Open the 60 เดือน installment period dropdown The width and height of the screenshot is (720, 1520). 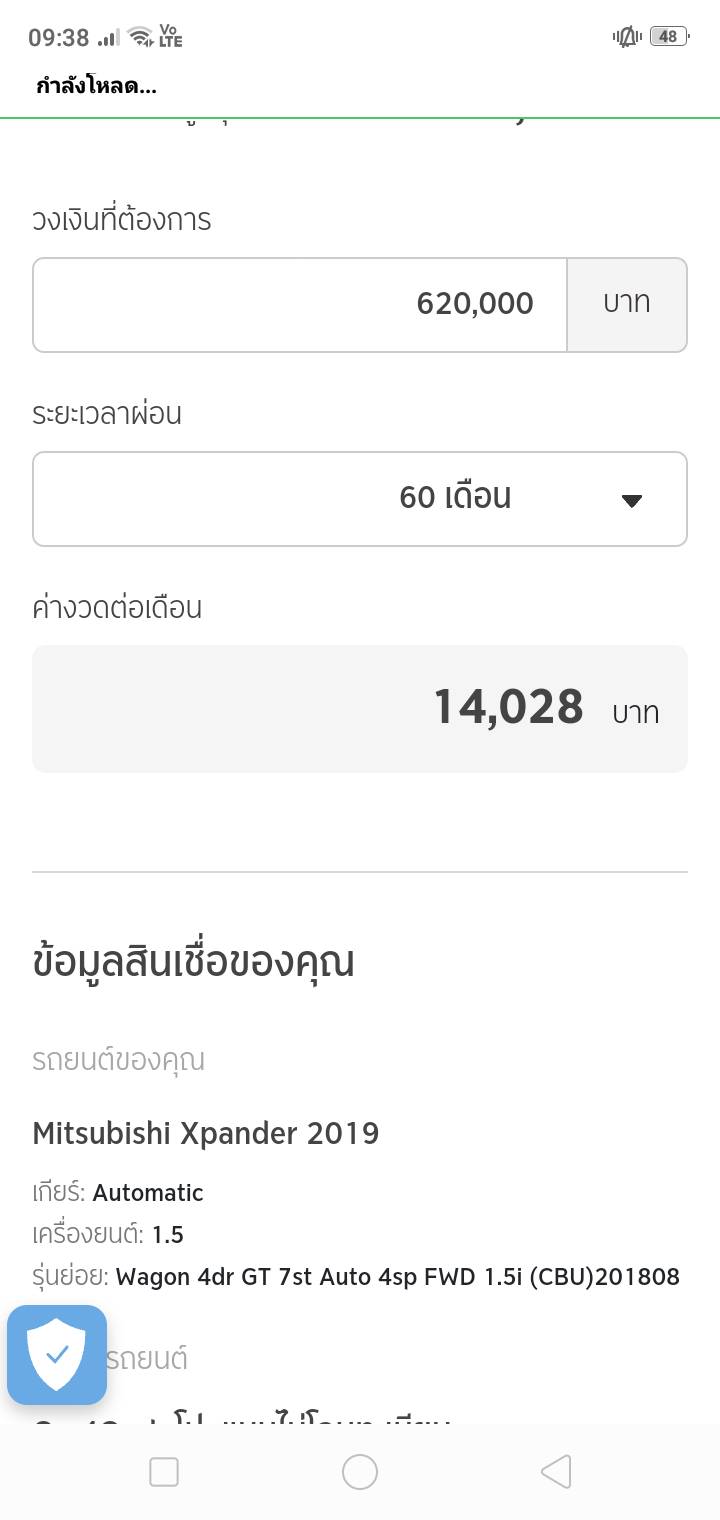pos(360,499)
